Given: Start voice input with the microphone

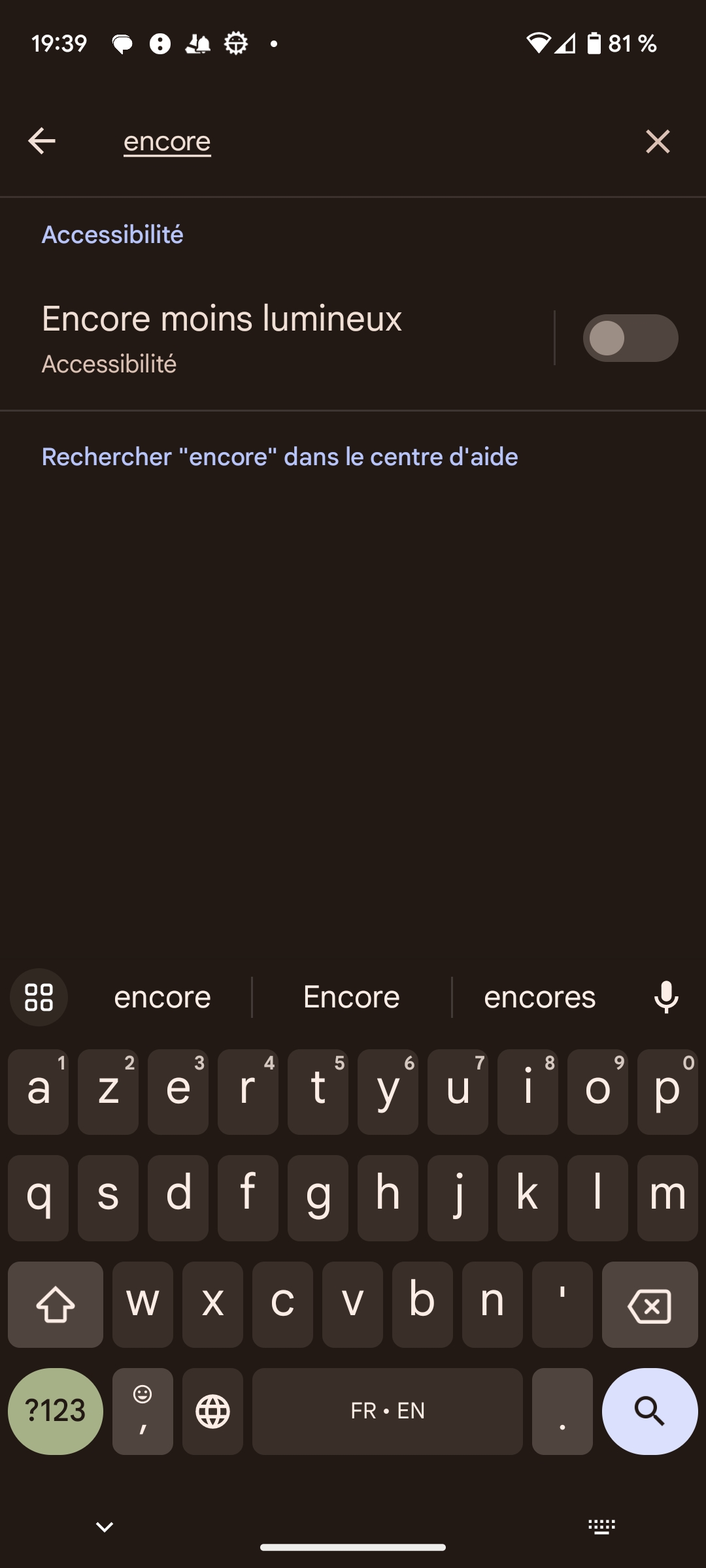Looking at the screenshot, I should (x=666, y=998).
